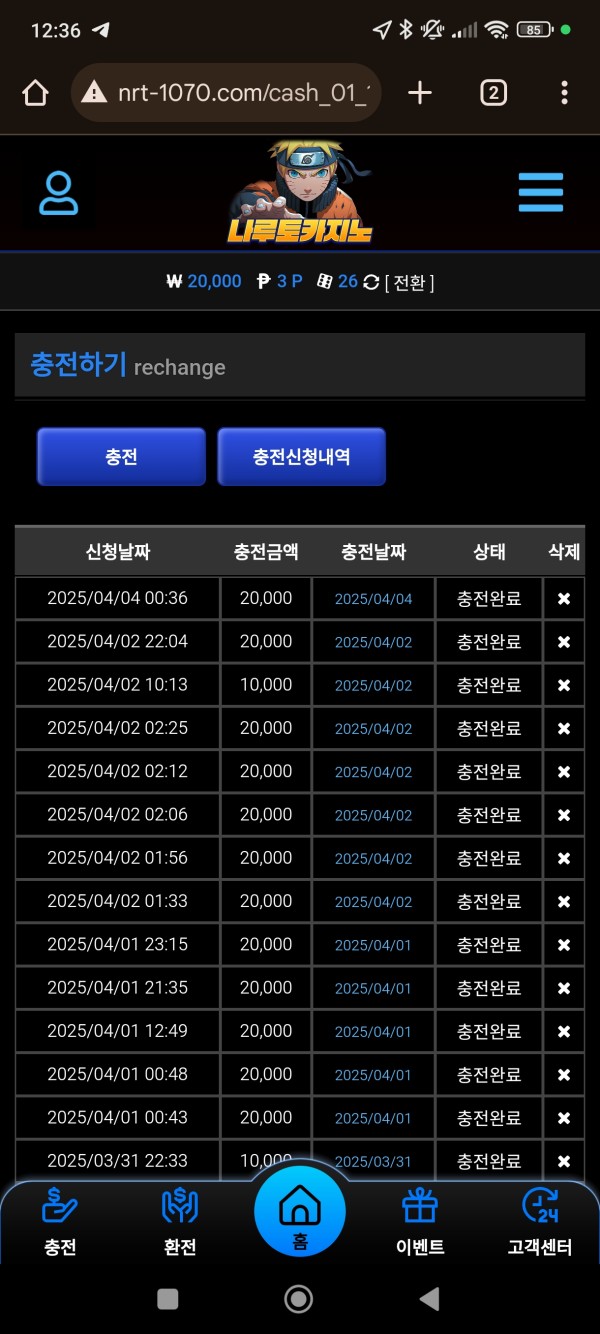Tap the 전환 conversion link
Screen dimensions: 600x1334
[409, 282]
